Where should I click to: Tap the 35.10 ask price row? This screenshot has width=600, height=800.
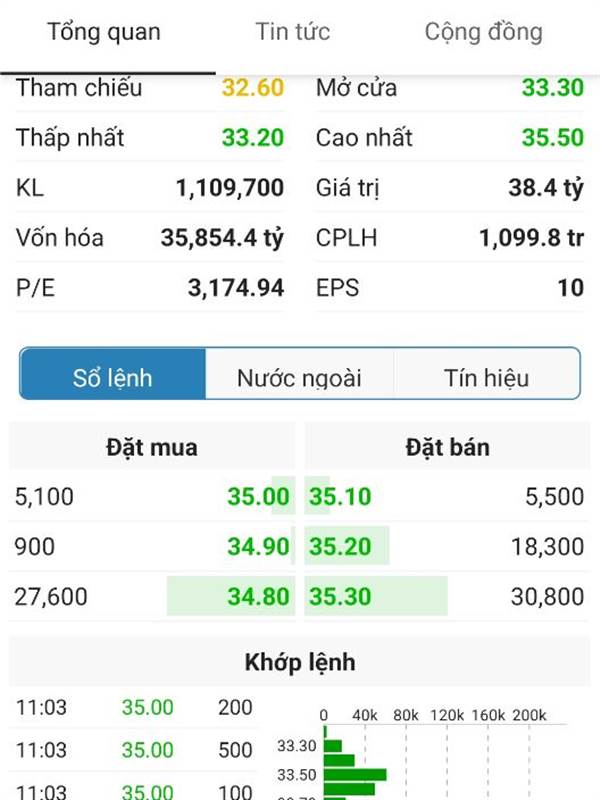[447, 496]
